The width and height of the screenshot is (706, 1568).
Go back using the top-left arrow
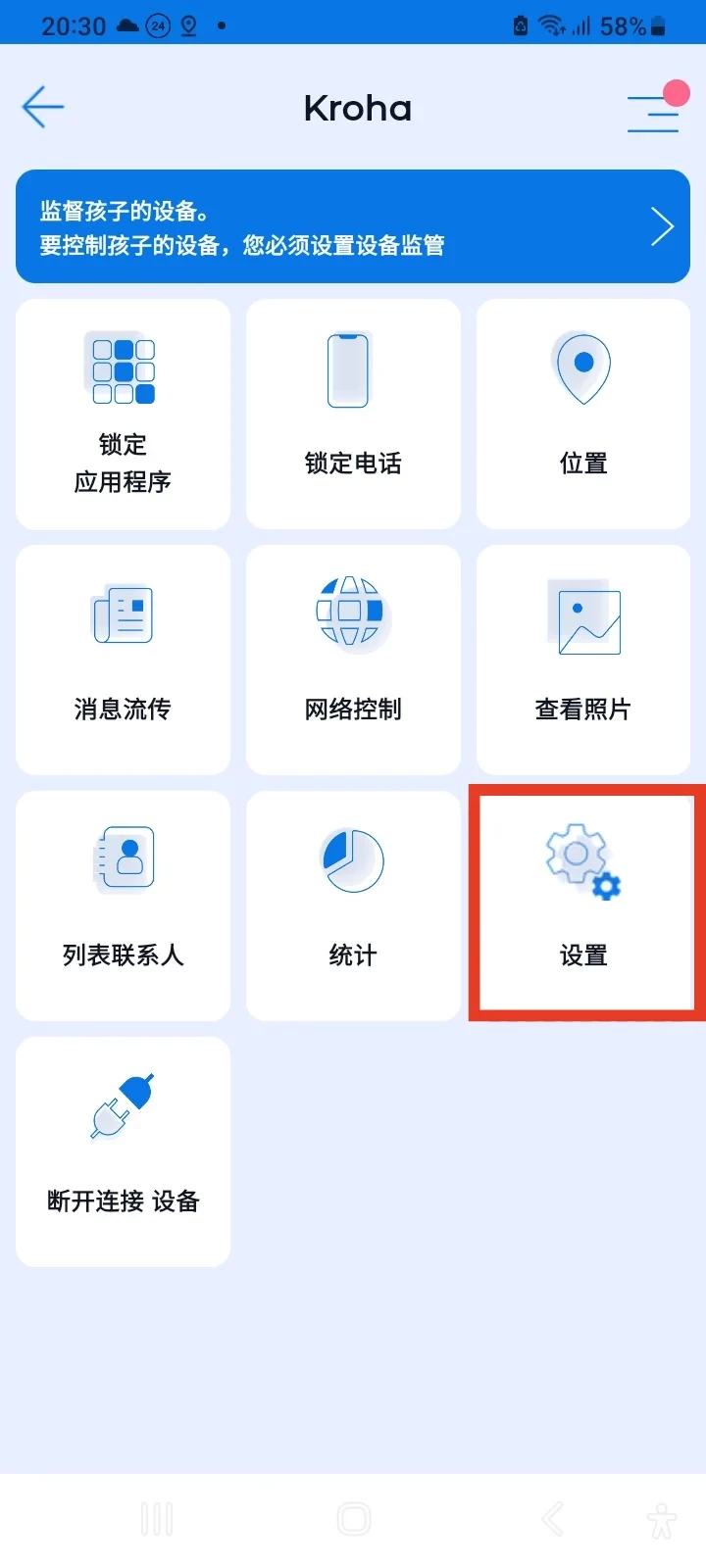pos(43,107)
